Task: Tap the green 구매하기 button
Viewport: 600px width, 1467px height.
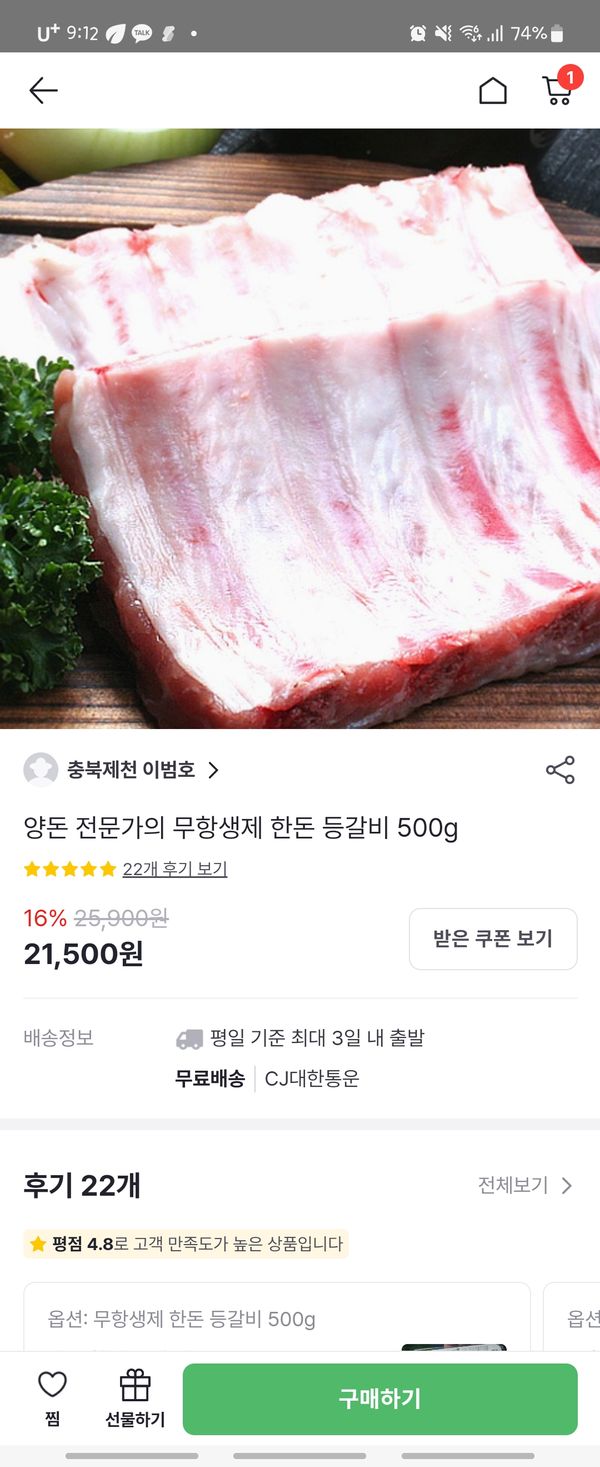Action: [x=380, y=1398]
